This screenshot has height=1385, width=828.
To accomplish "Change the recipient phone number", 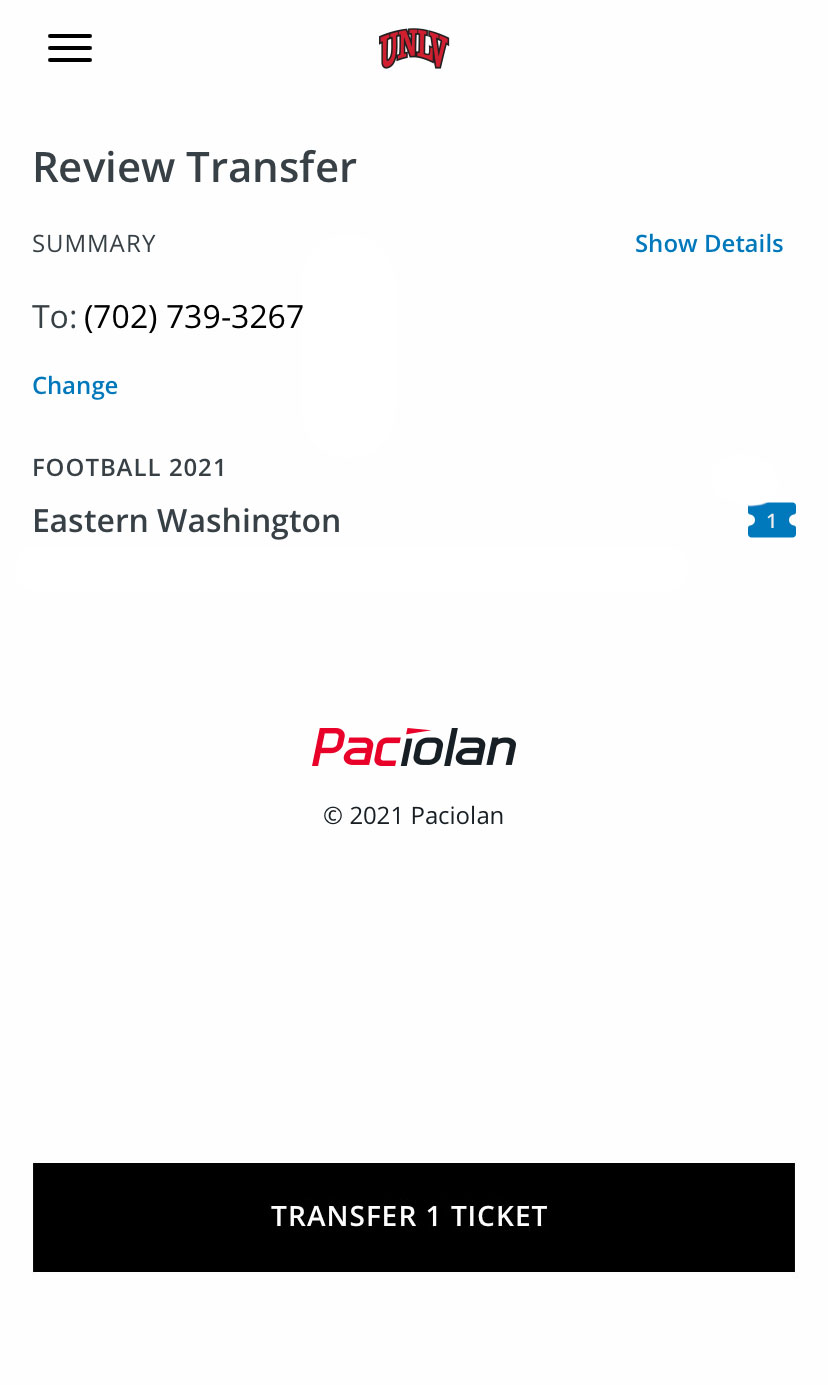I will 75,385.
